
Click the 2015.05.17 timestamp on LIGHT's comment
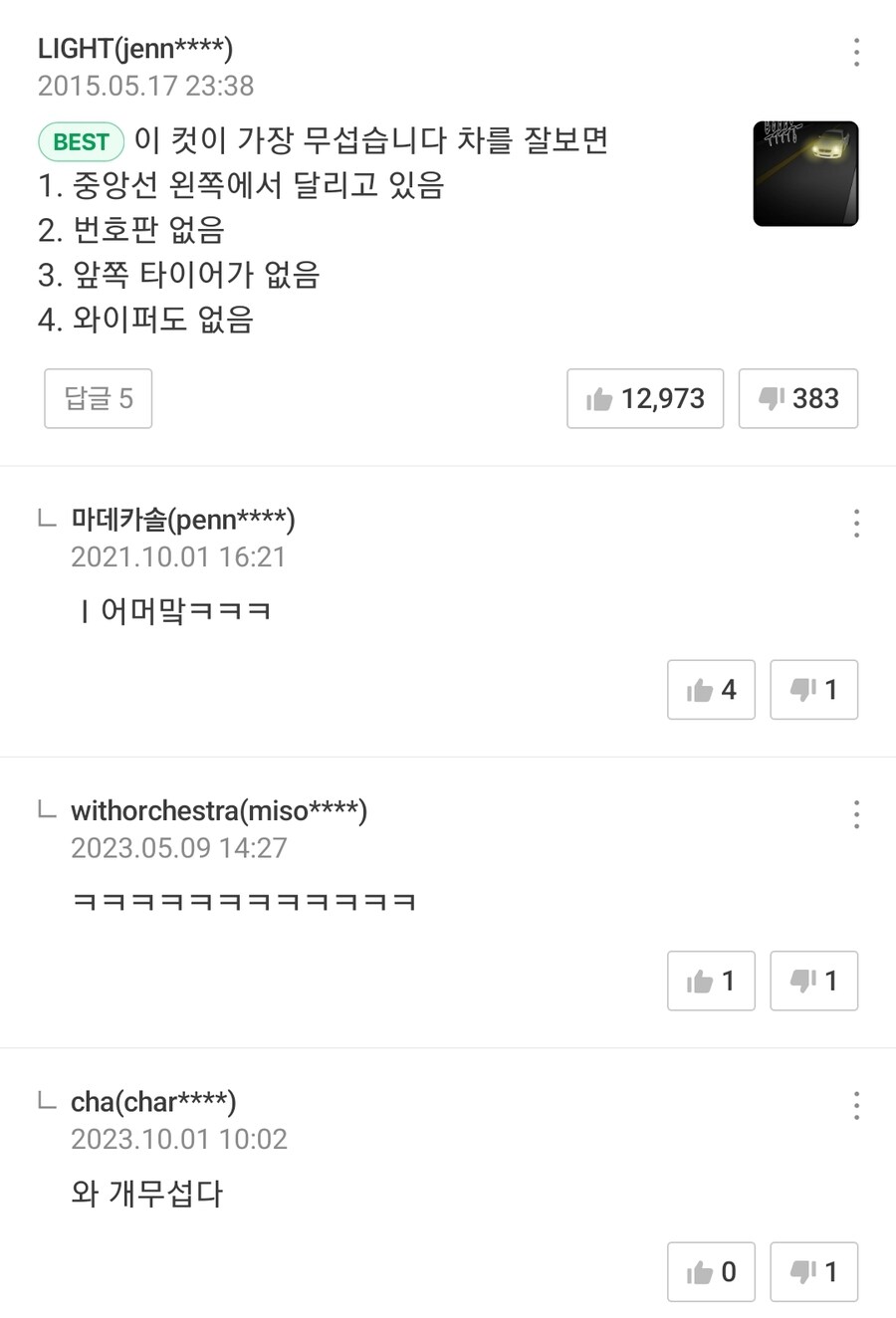point(145,86)
